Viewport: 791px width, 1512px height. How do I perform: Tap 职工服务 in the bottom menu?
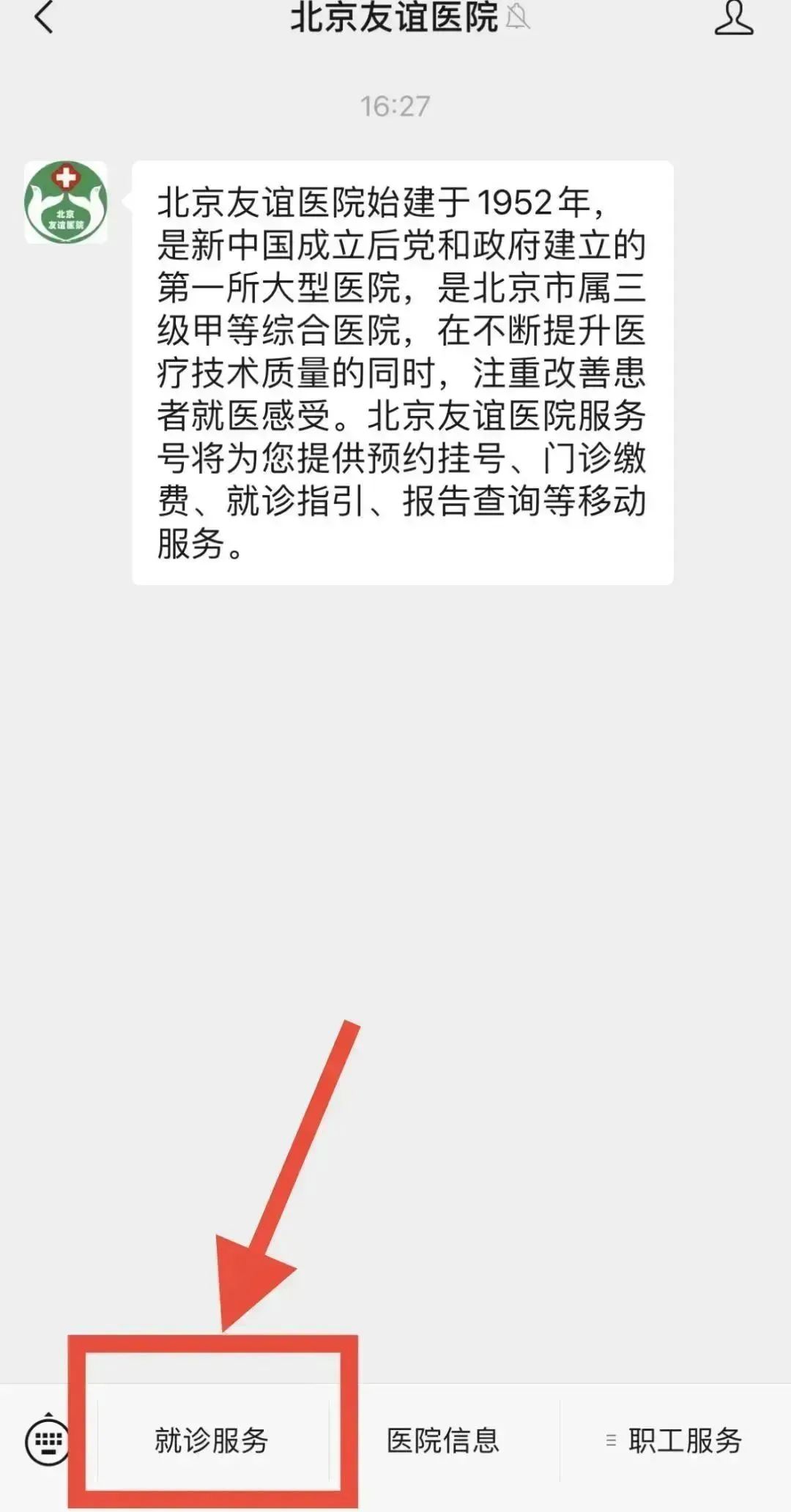click(685, 1440)
